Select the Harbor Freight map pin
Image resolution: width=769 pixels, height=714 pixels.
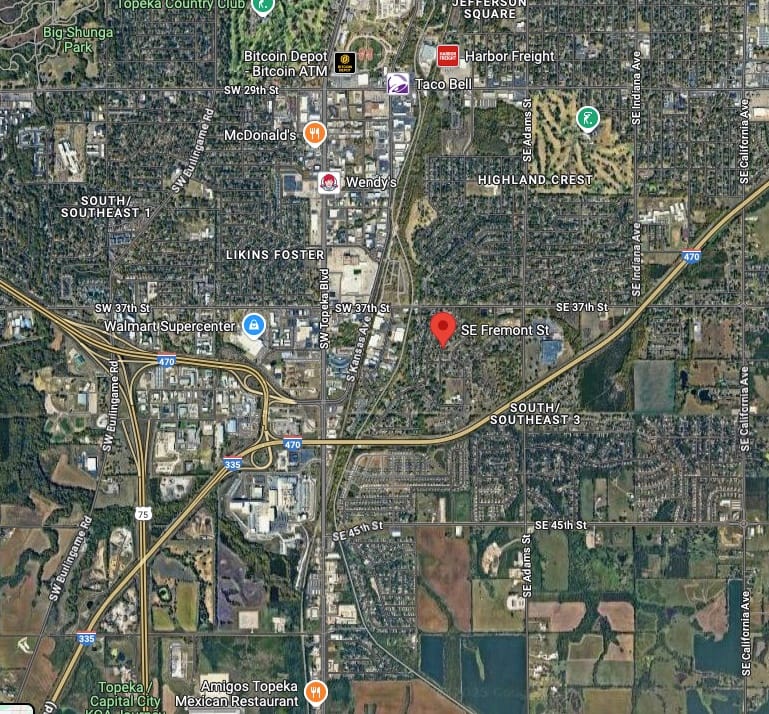448,56
